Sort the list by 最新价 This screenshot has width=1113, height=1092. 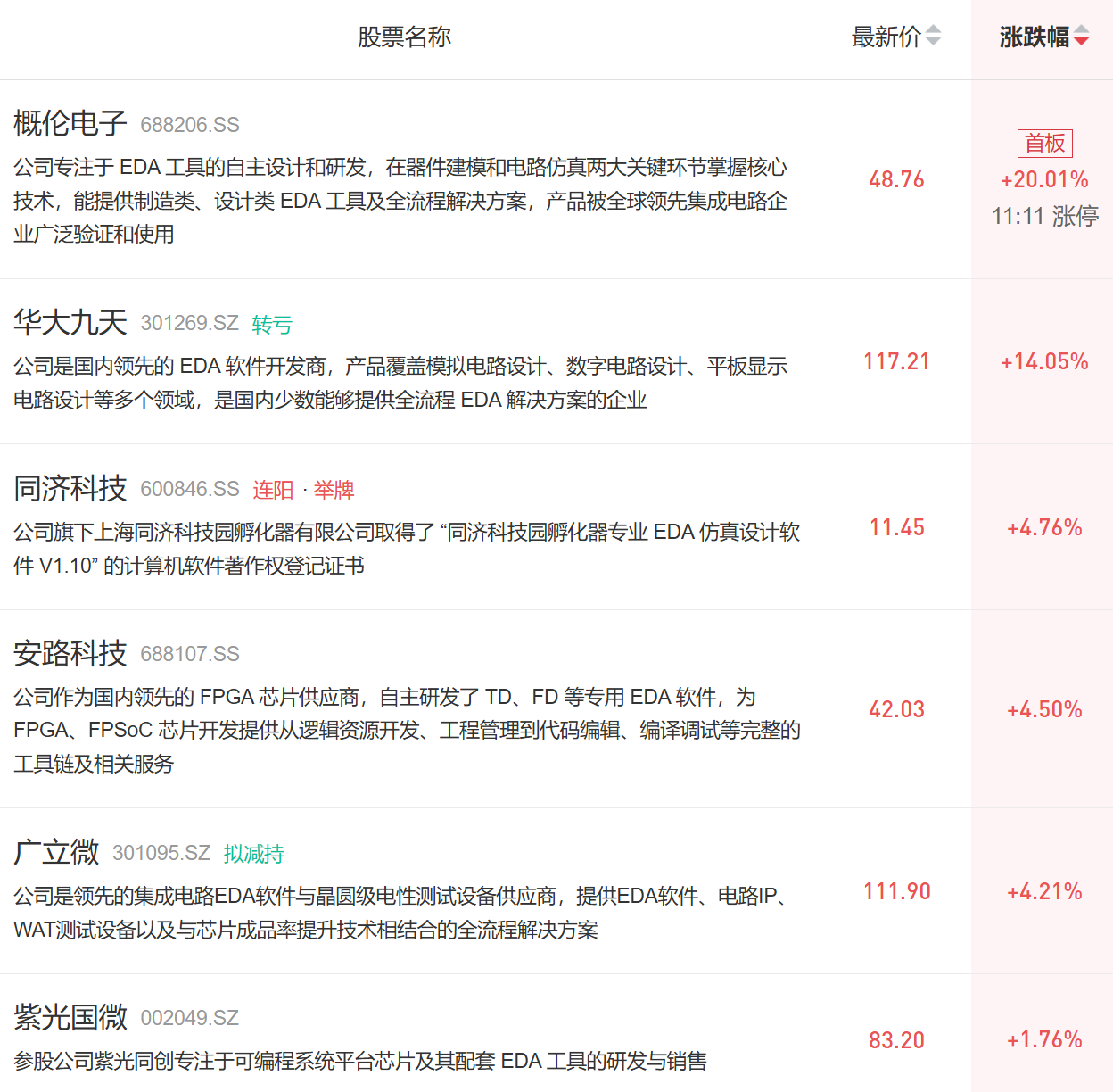[x=896, y=37]
